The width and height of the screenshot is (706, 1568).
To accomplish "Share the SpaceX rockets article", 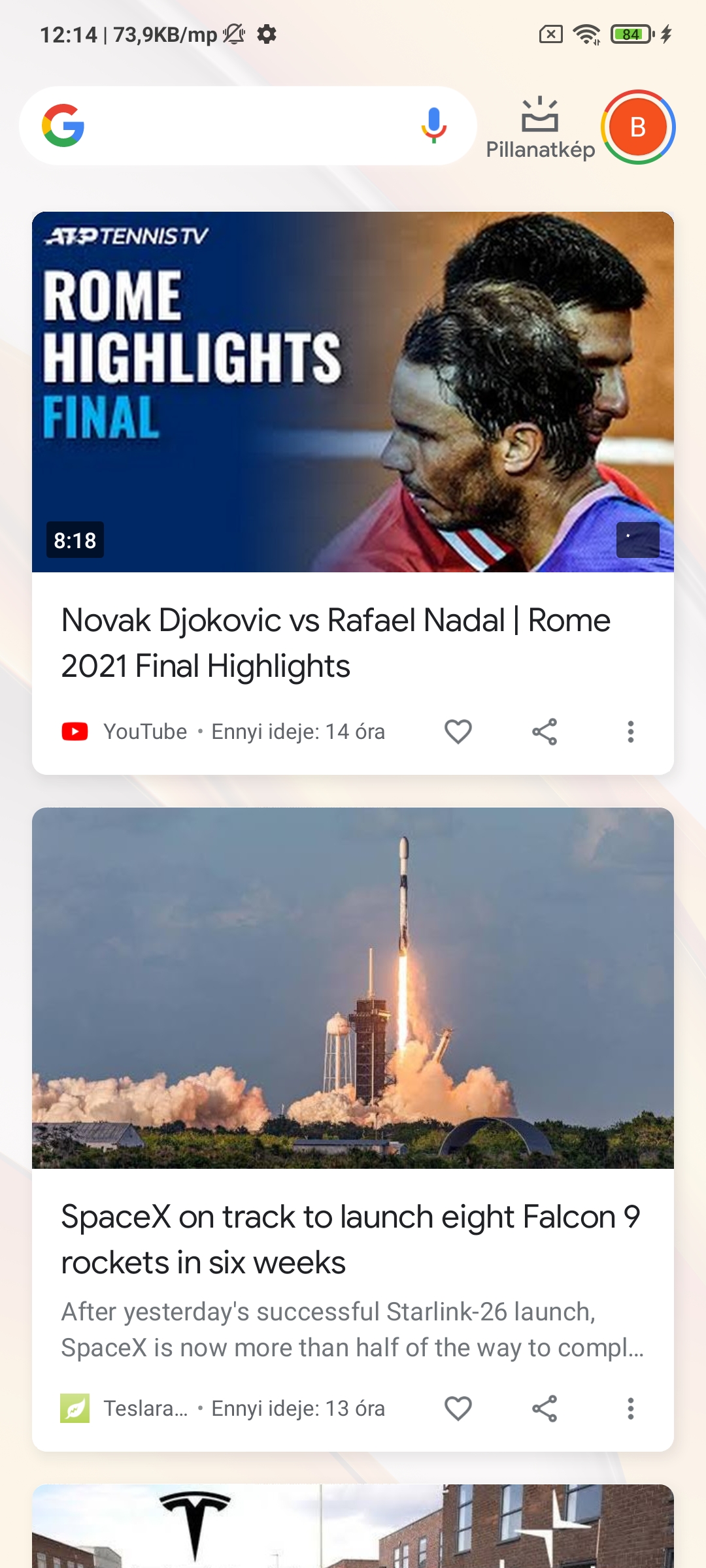I will tap(545, 1409).
